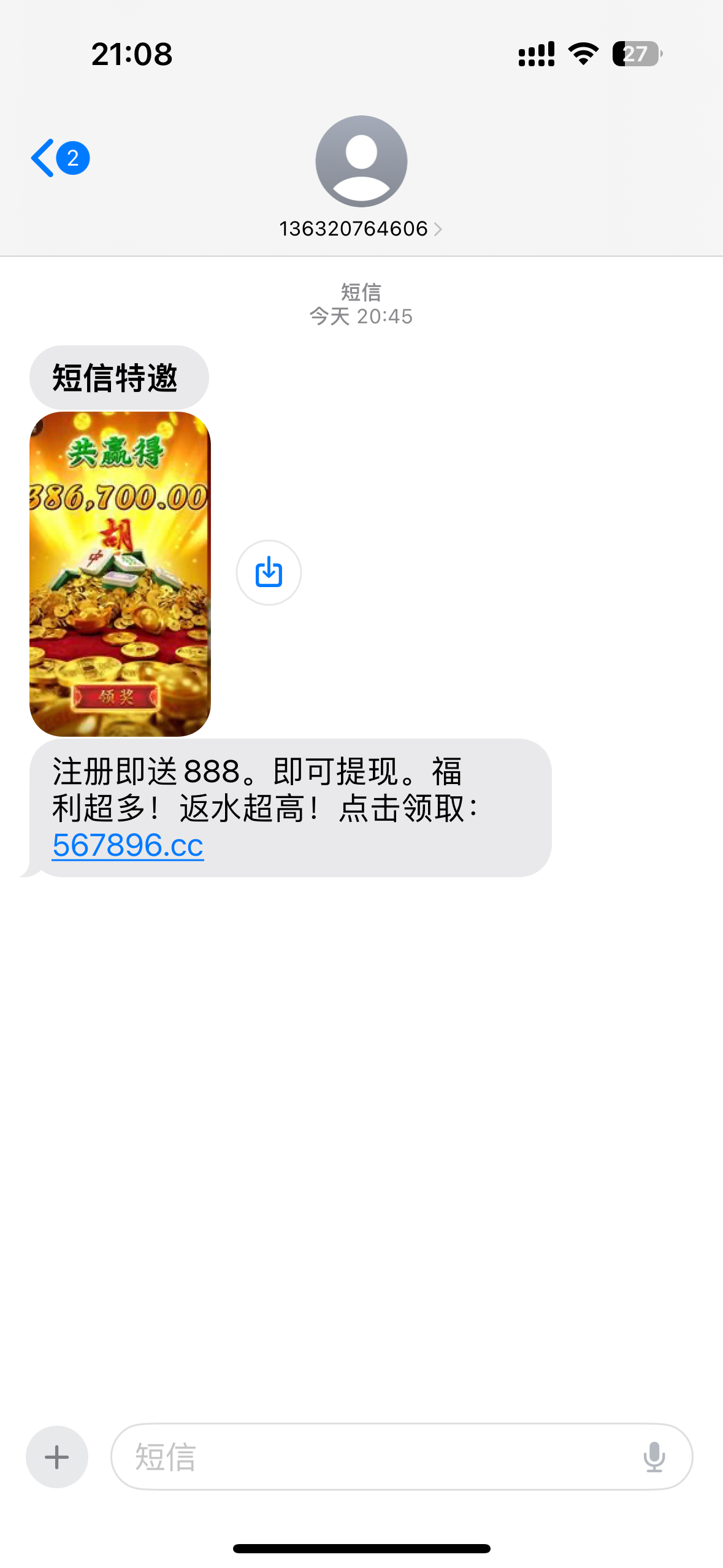
Task: Tap the Wi-Fi status icon
Action: (x=581, y=55)
